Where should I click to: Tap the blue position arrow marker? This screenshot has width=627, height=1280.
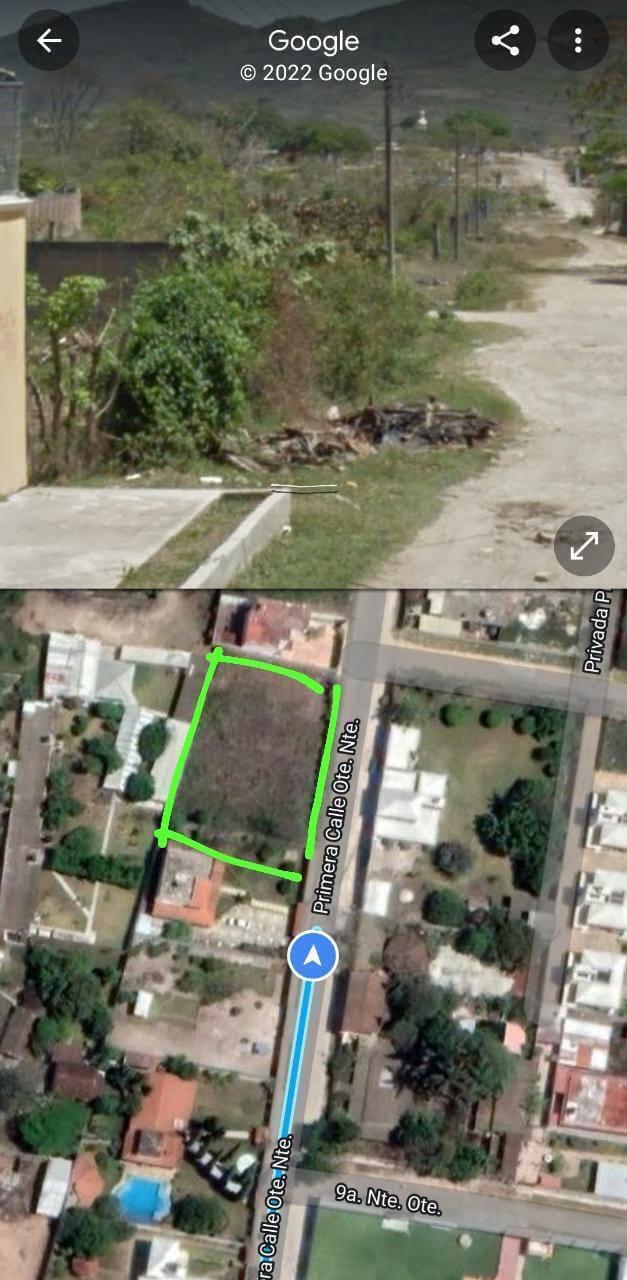(x=313, y=957)
